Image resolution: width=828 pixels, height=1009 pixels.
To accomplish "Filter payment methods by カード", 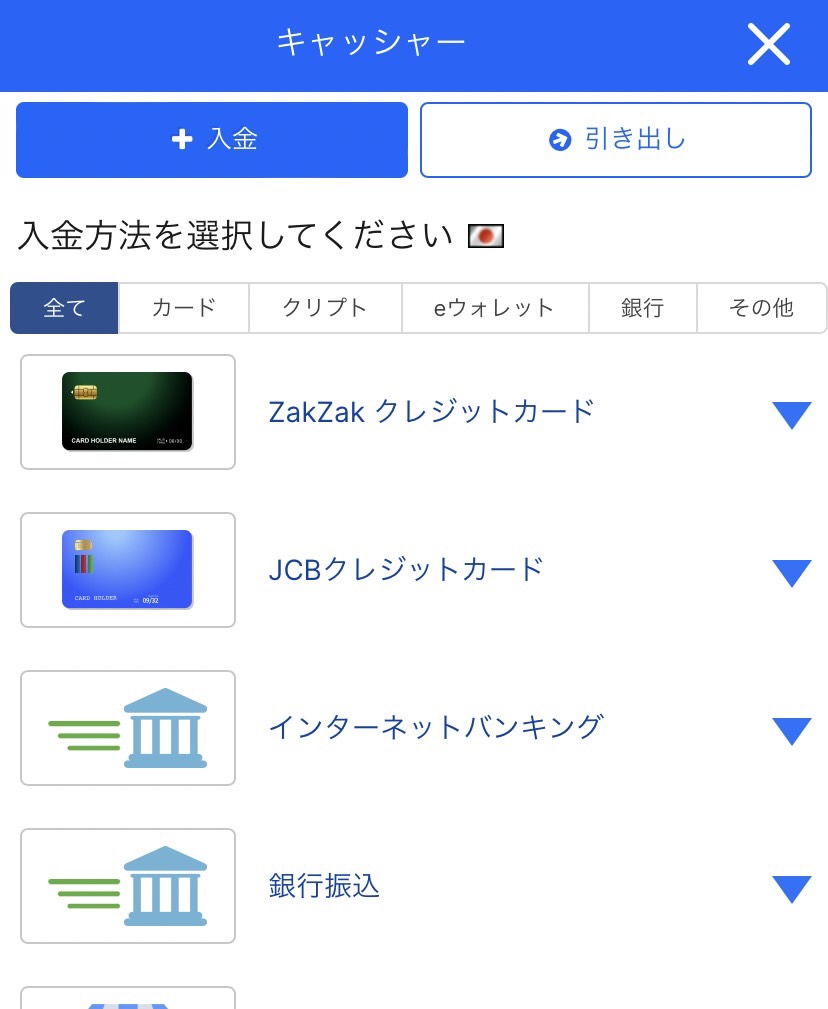I will click(x=184, y=308).
